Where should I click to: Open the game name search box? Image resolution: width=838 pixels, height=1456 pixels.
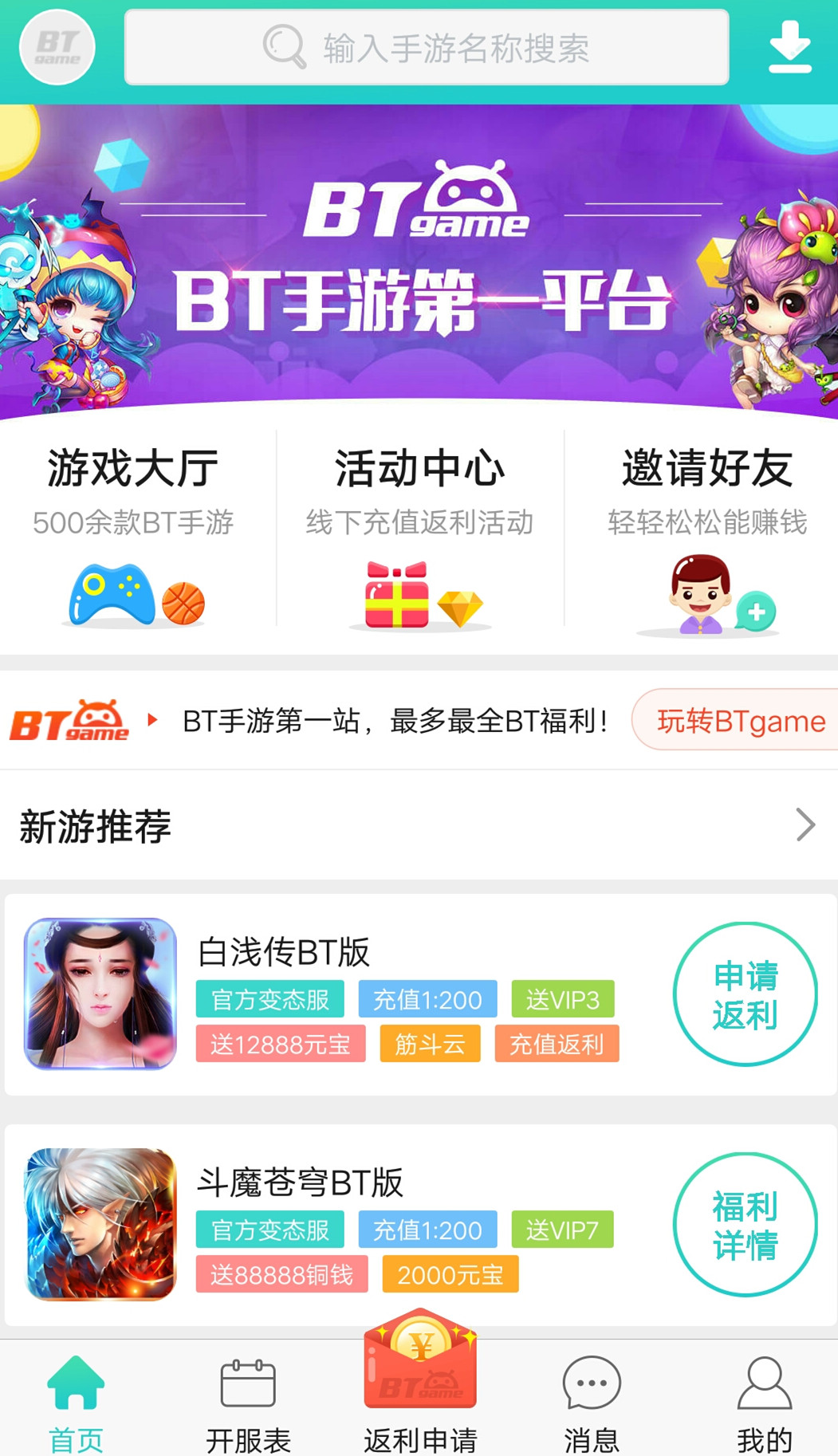[x=427, y=48]
